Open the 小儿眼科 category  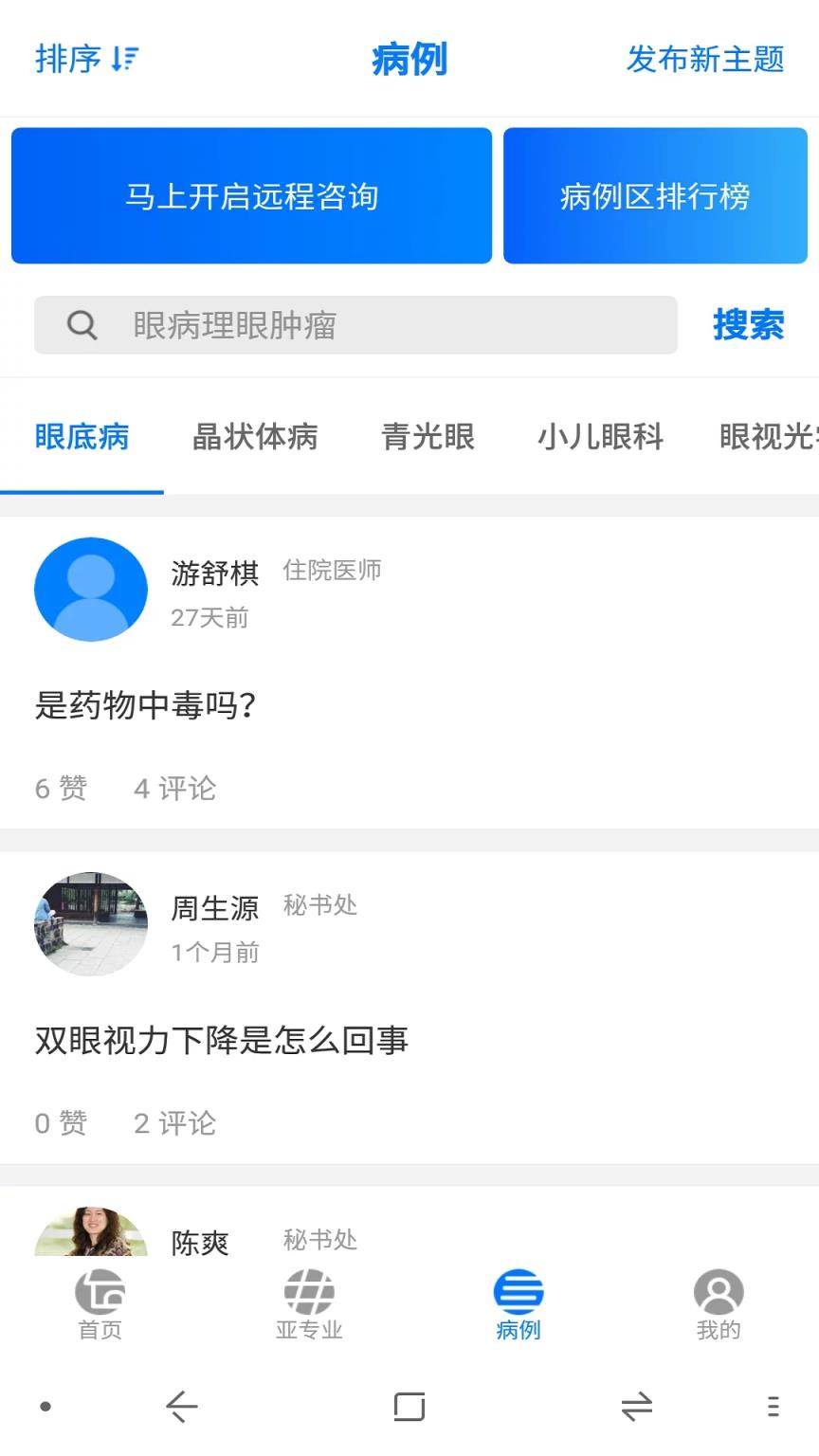point(600,437)
